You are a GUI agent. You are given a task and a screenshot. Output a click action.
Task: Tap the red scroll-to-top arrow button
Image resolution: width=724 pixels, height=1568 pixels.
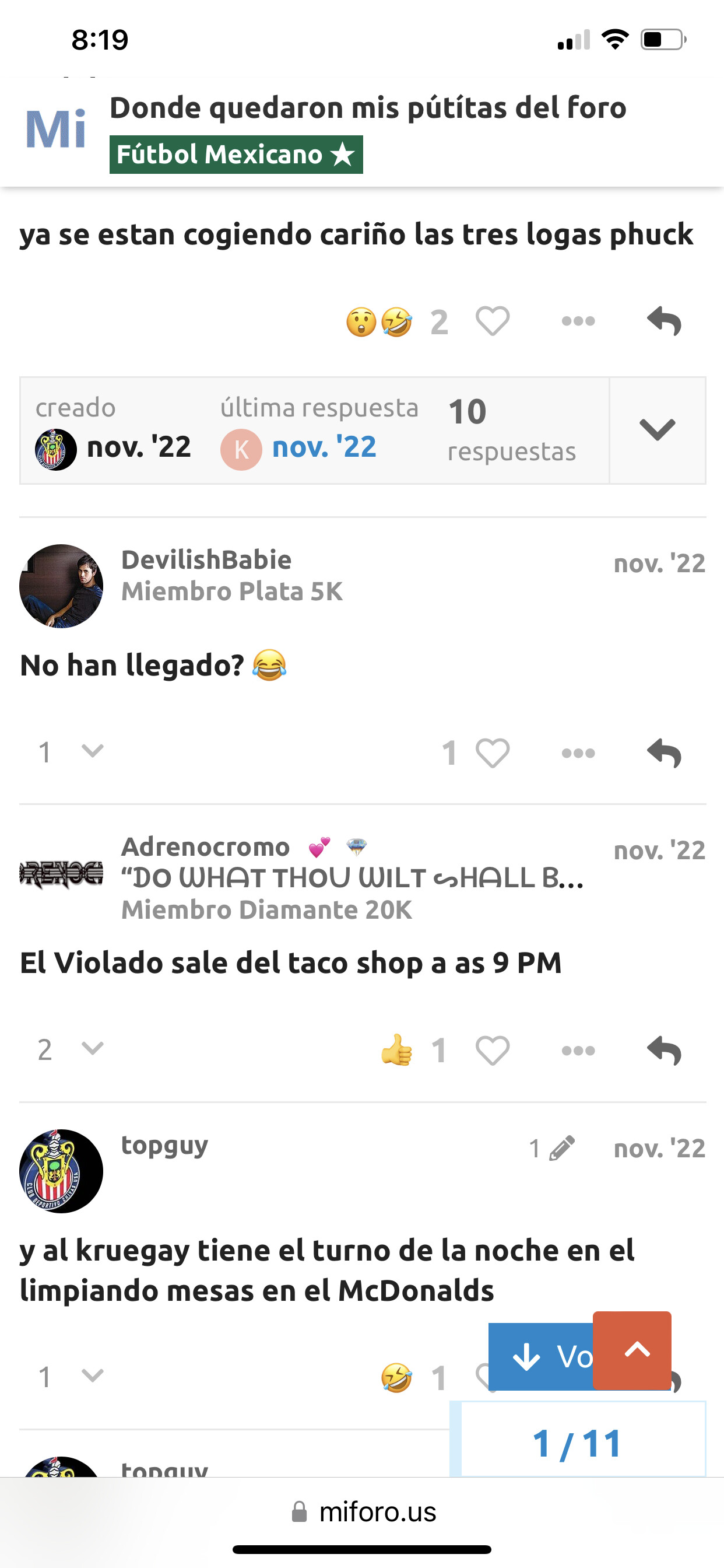pyautogui.click(x=631, y=1350)
